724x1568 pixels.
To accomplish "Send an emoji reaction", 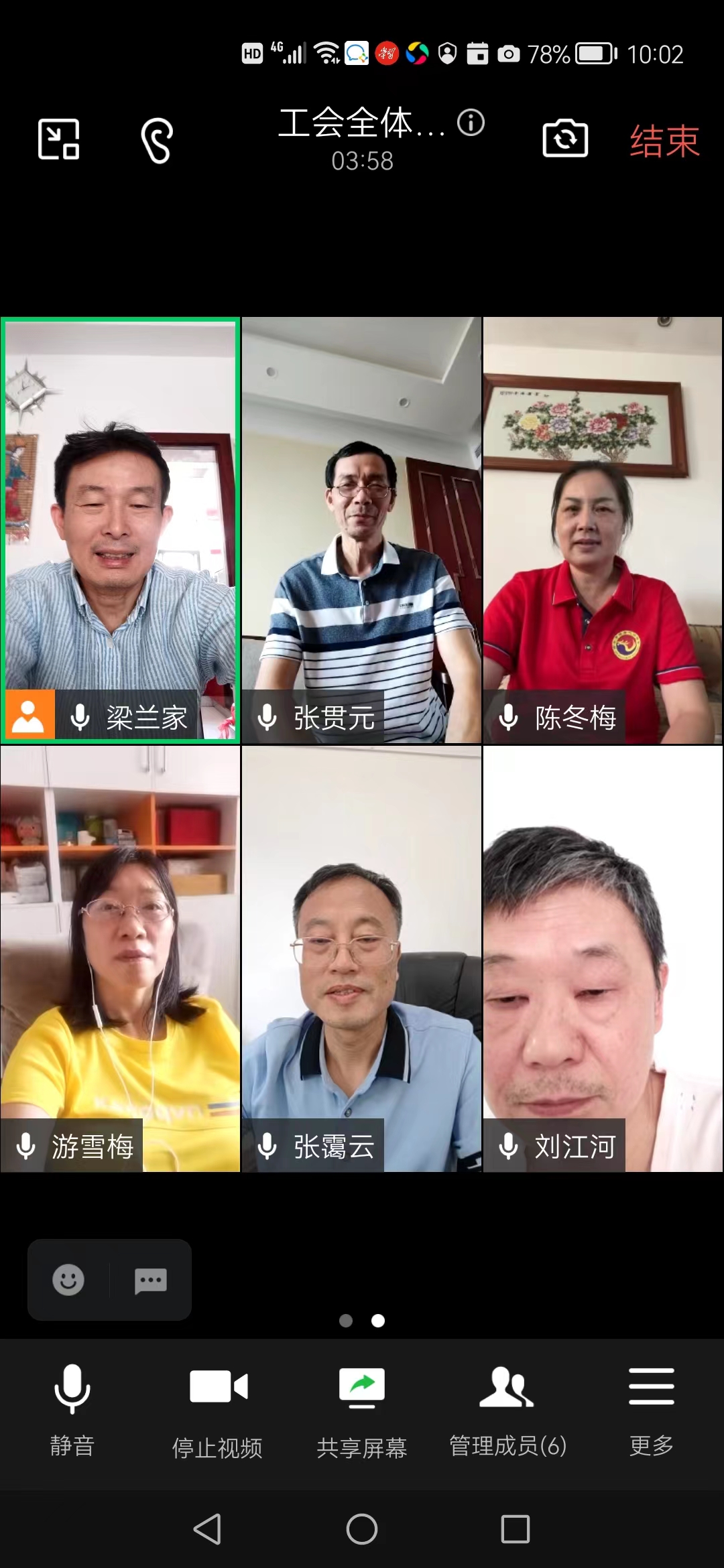I will (68, 1280).
